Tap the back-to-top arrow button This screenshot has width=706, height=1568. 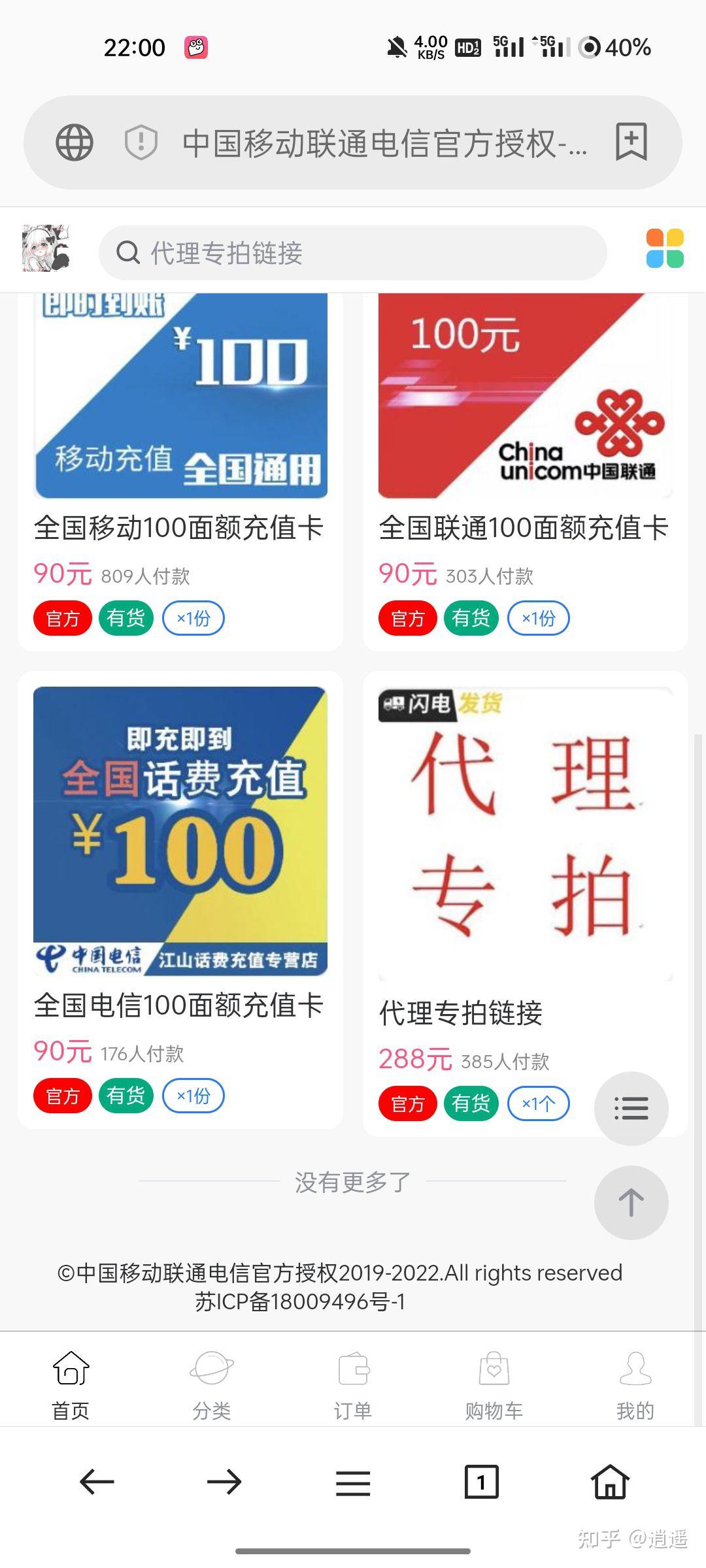pyautogui.click(x=631, y=1202)
